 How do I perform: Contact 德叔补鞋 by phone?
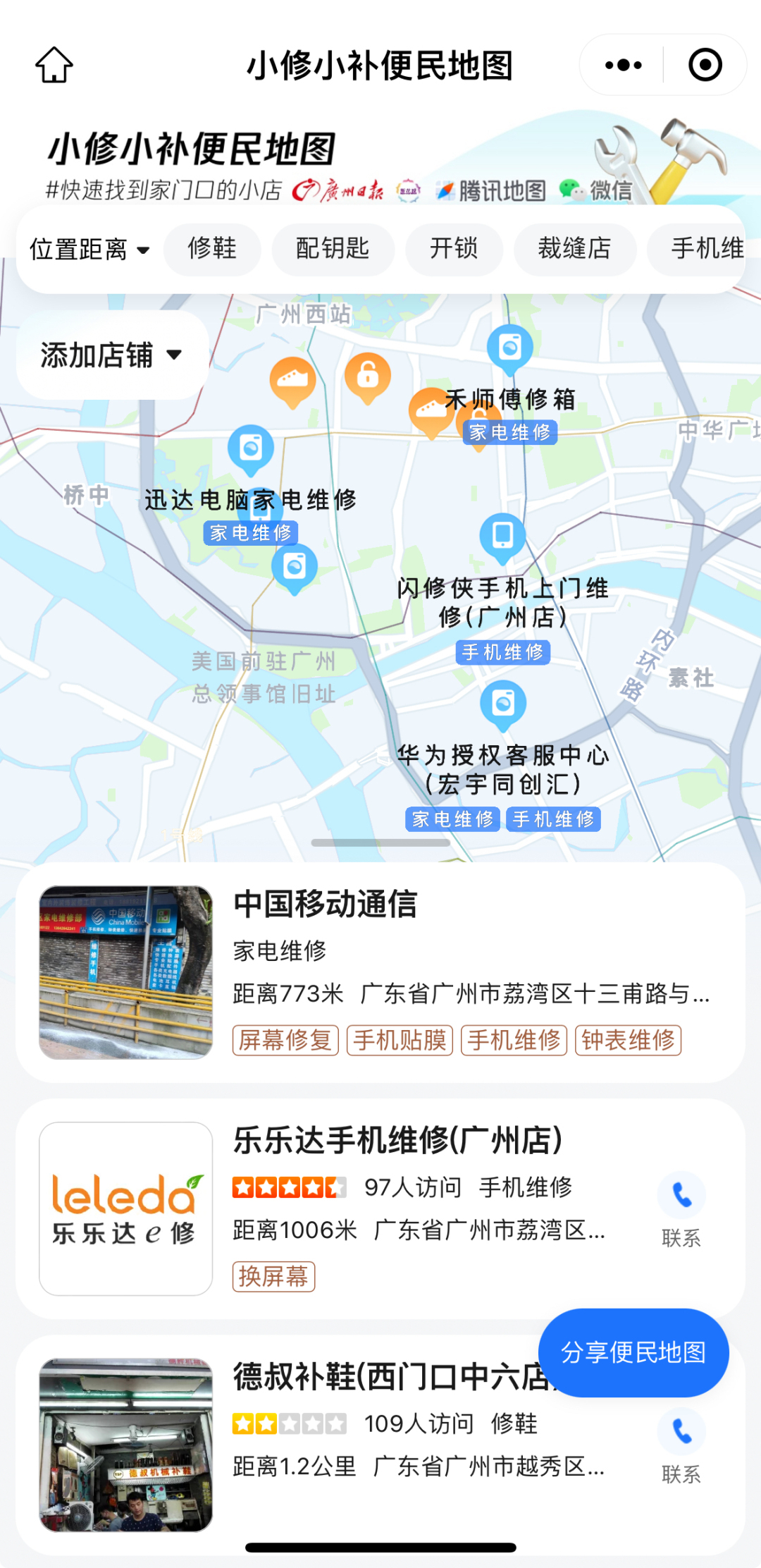(681, 1445)
